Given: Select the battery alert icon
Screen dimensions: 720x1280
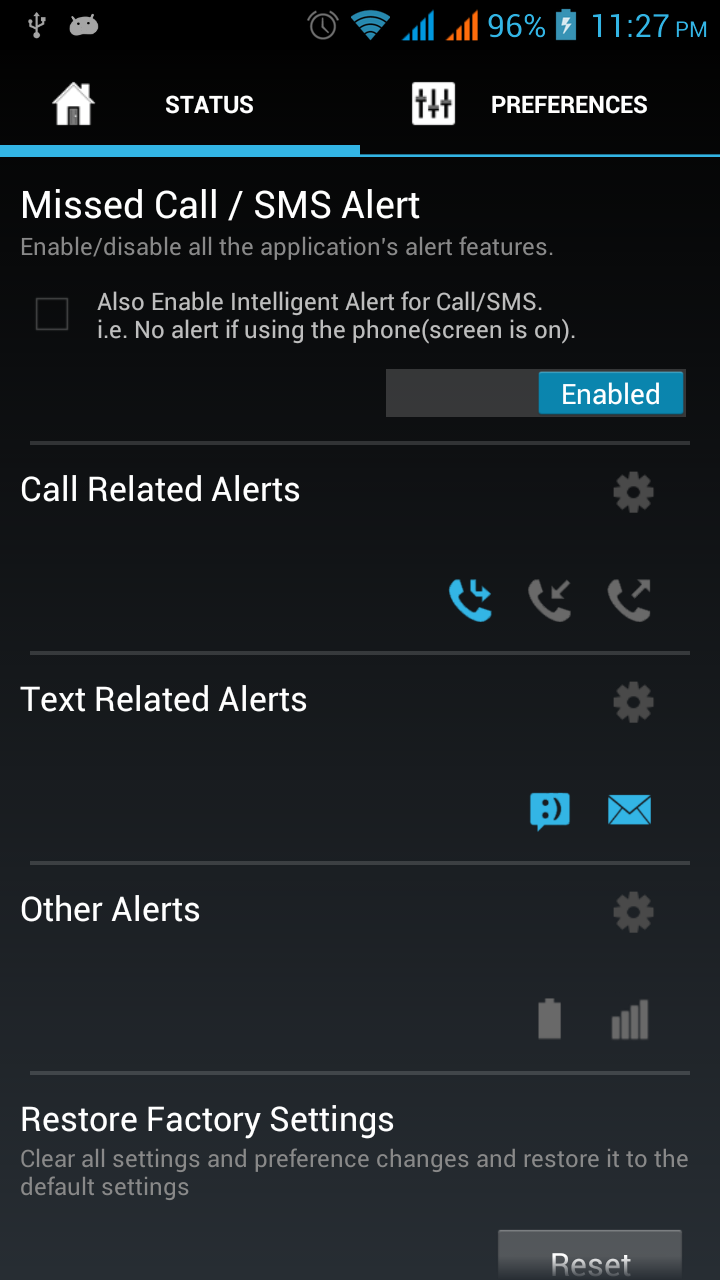Looking at the screenshot, I should [x=549, y=1018].
